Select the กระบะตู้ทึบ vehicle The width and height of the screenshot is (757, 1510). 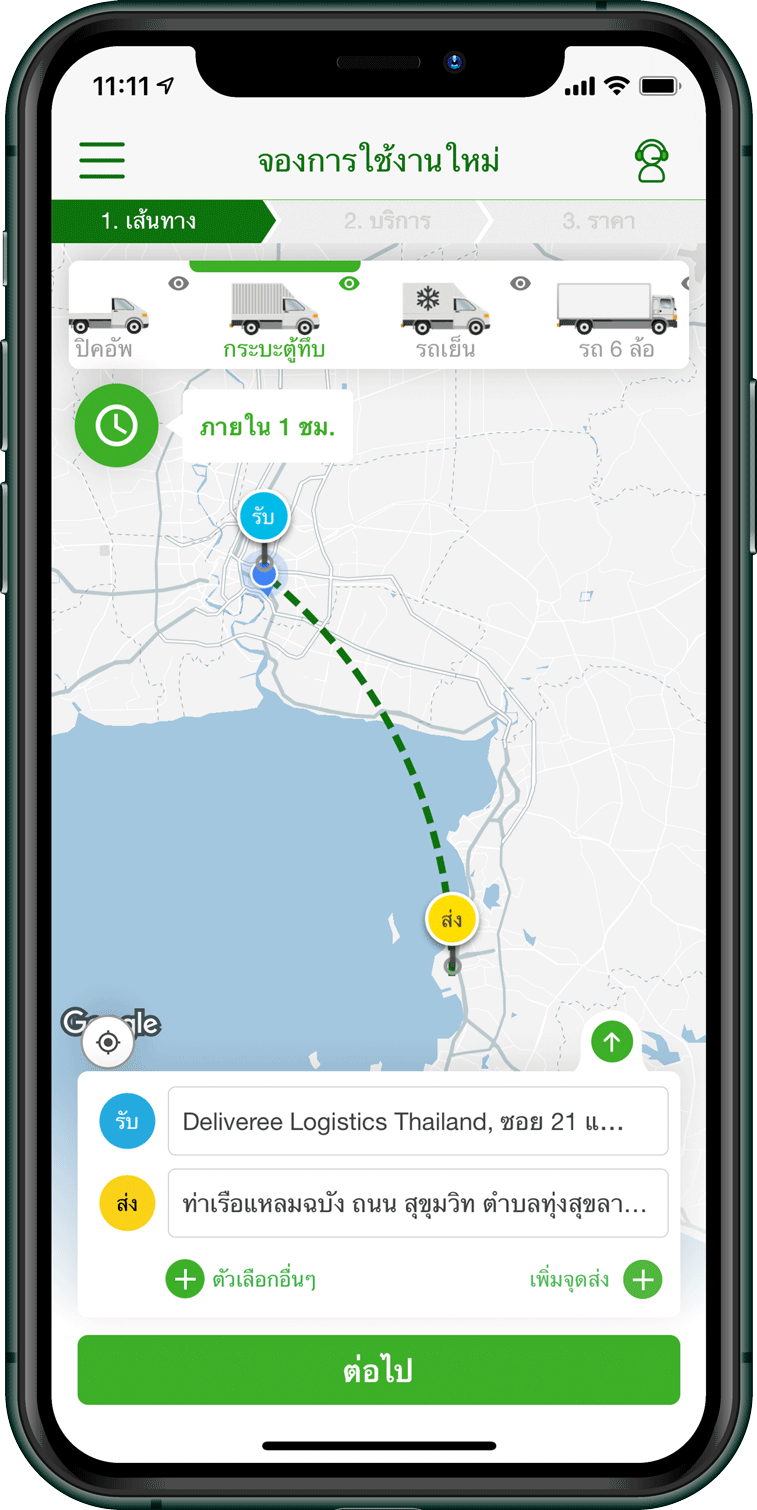[x=274, y=320]
